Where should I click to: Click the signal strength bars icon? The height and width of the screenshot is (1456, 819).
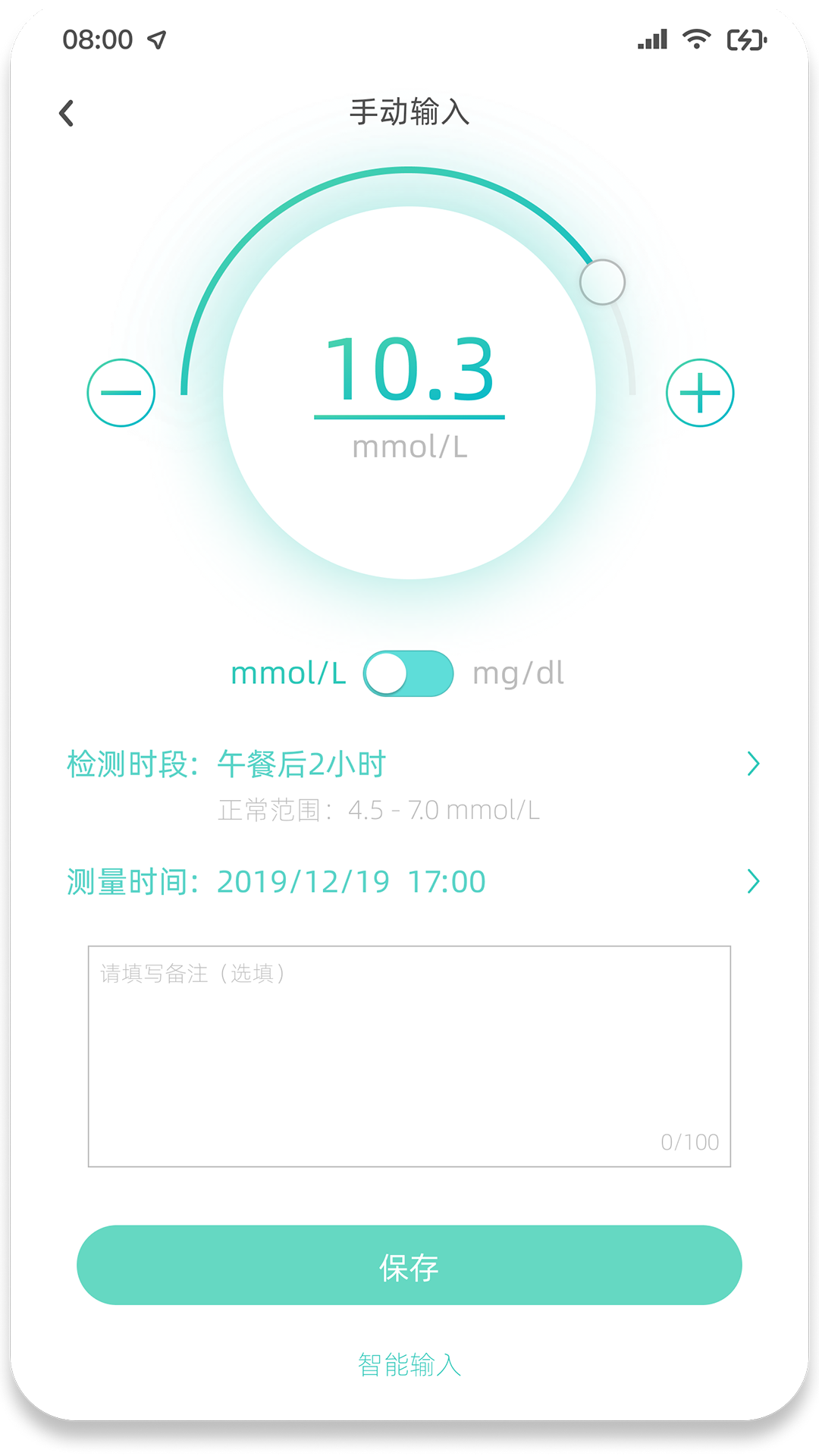(x=651, y=39)
